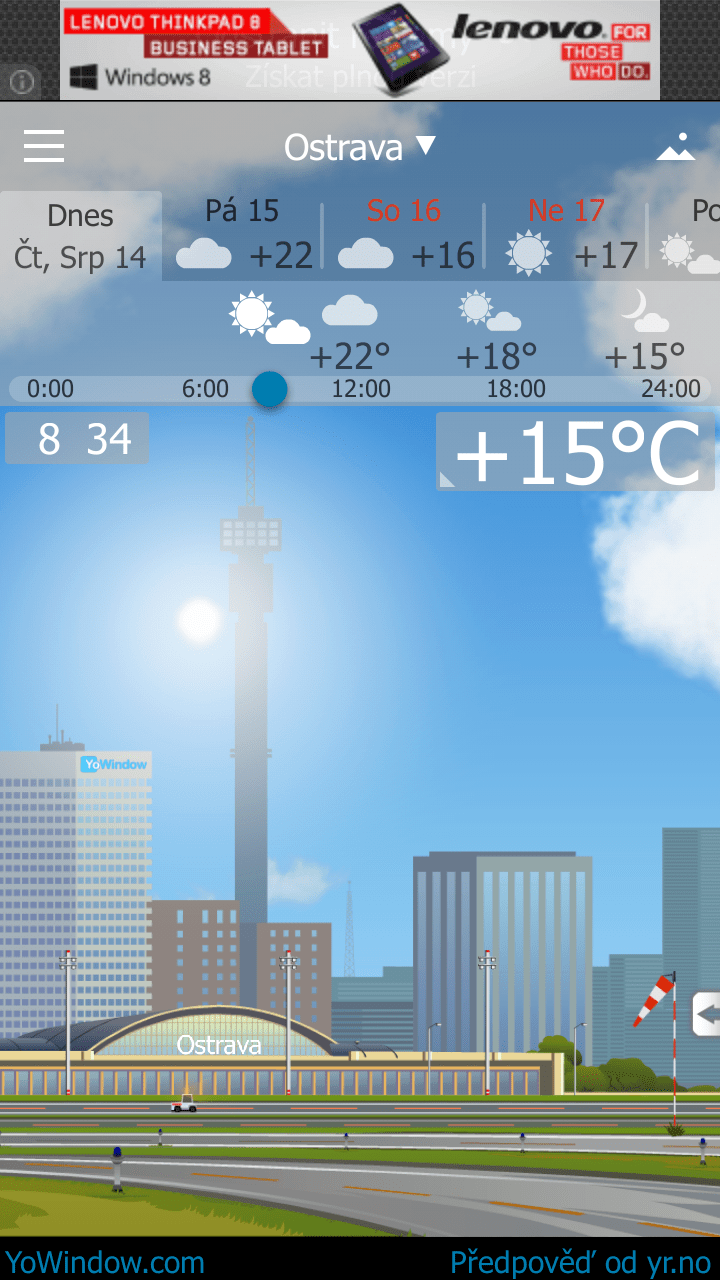Open the Předpověď od yr.no link
Viewport: 720px width, 1280px height.
tap(580, 1262)
